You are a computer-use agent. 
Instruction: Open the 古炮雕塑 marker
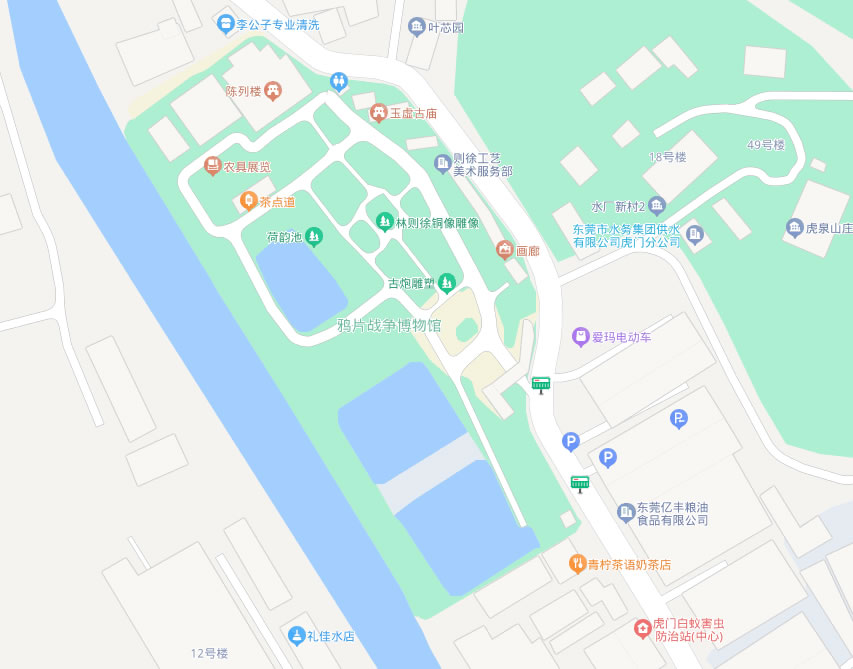pos(446,283)
